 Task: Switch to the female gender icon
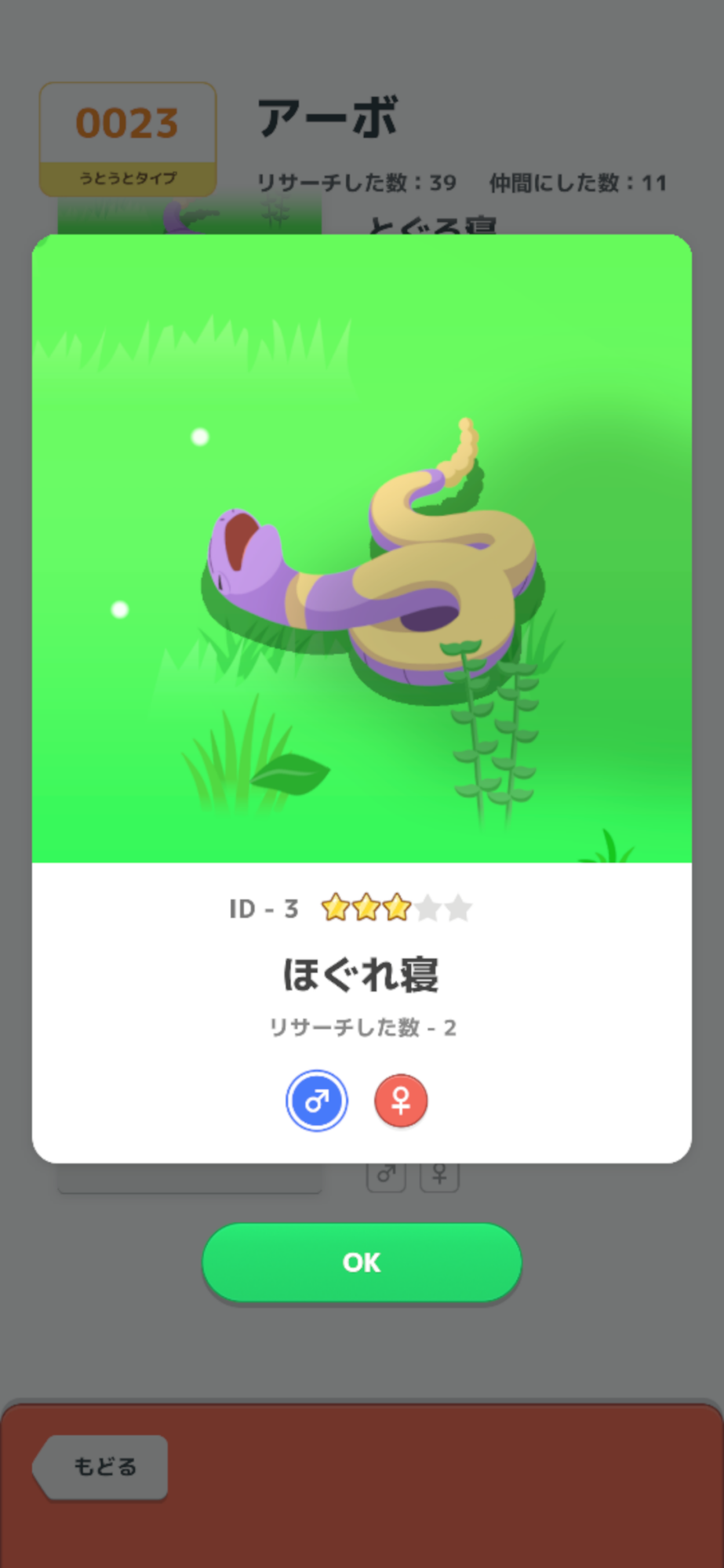pos(401,1101)
